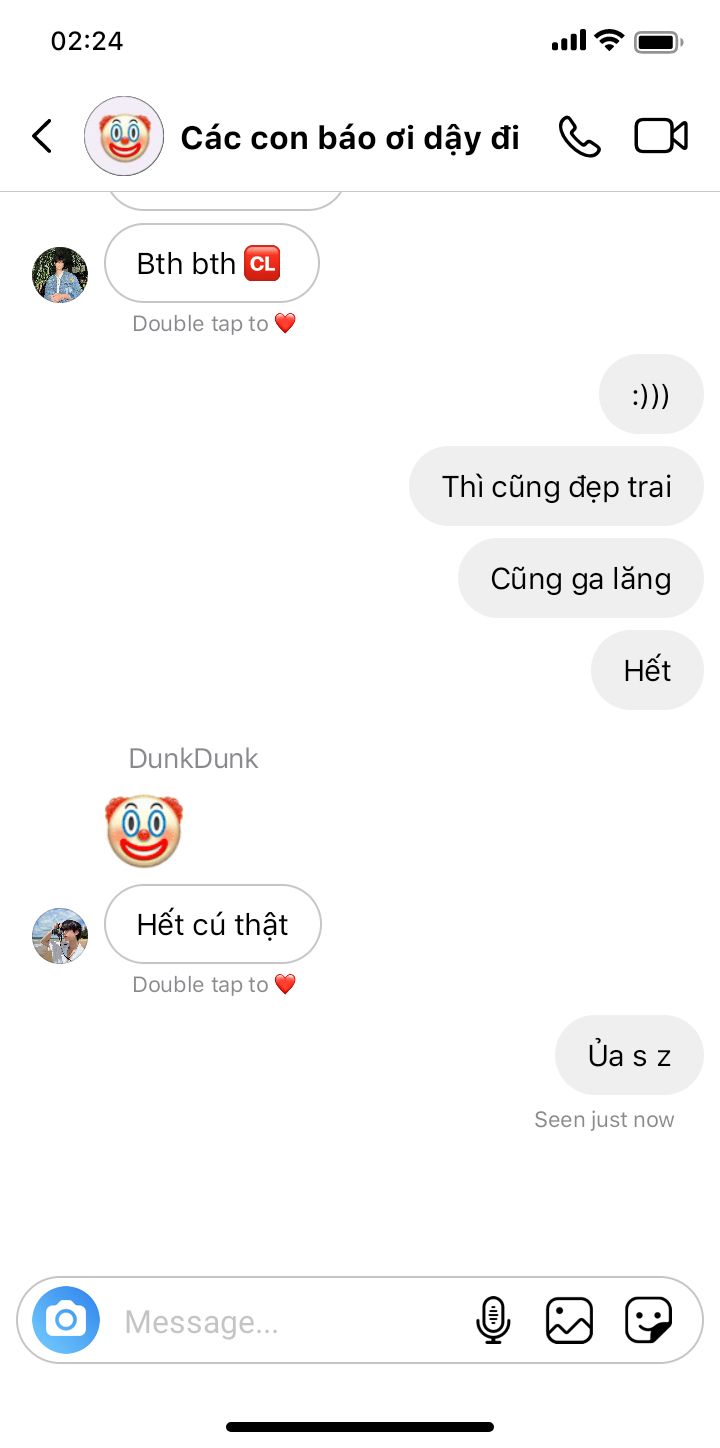Viewport: 720px width, 1448px height.
Task: Start a voice call with the group
Action: coord(580,137)
